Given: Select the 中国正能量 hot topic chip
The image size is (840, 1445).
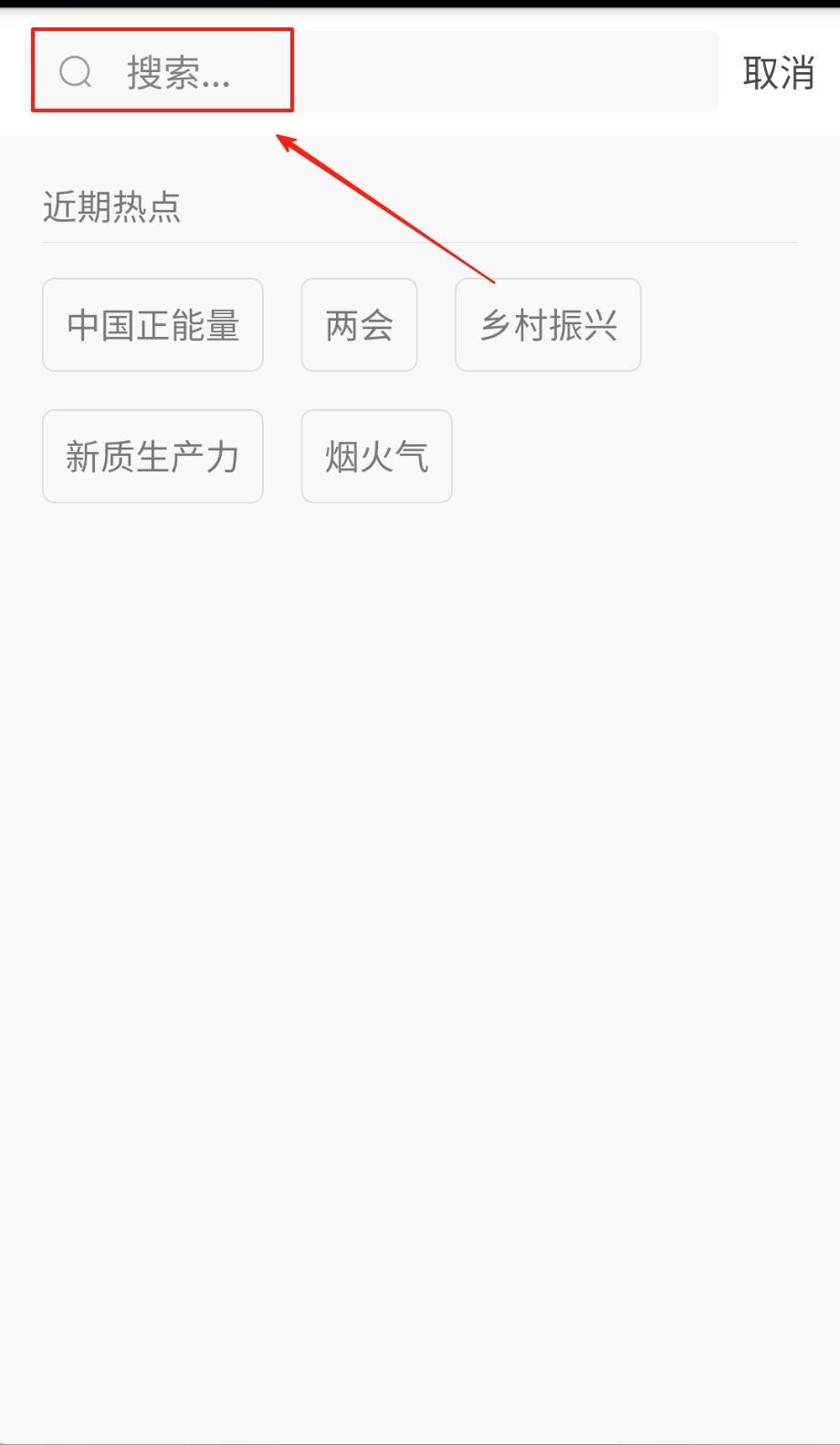Looking at the screenshot, I should tap(152, 325).
